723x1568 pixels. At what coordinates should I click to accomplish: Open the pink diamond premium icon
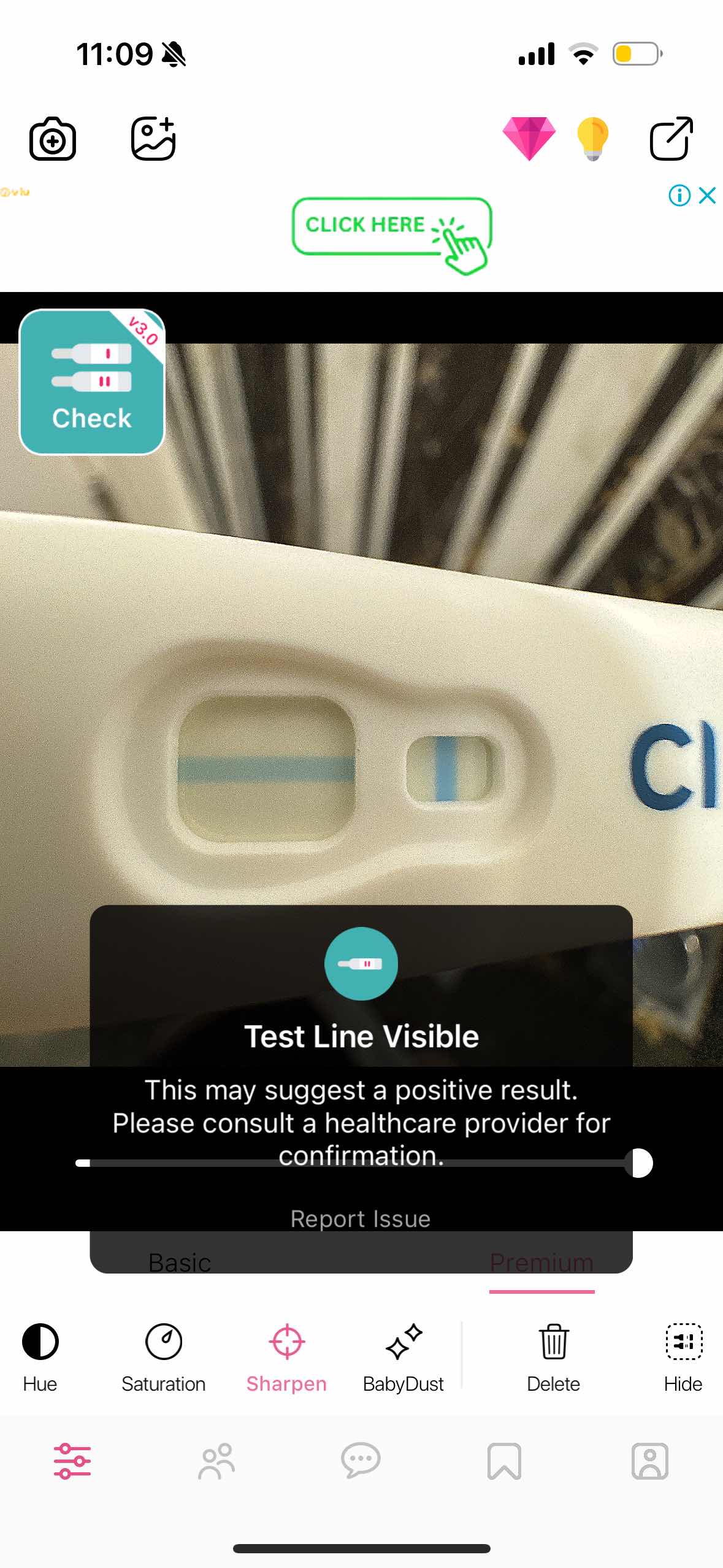click(529, 139)
